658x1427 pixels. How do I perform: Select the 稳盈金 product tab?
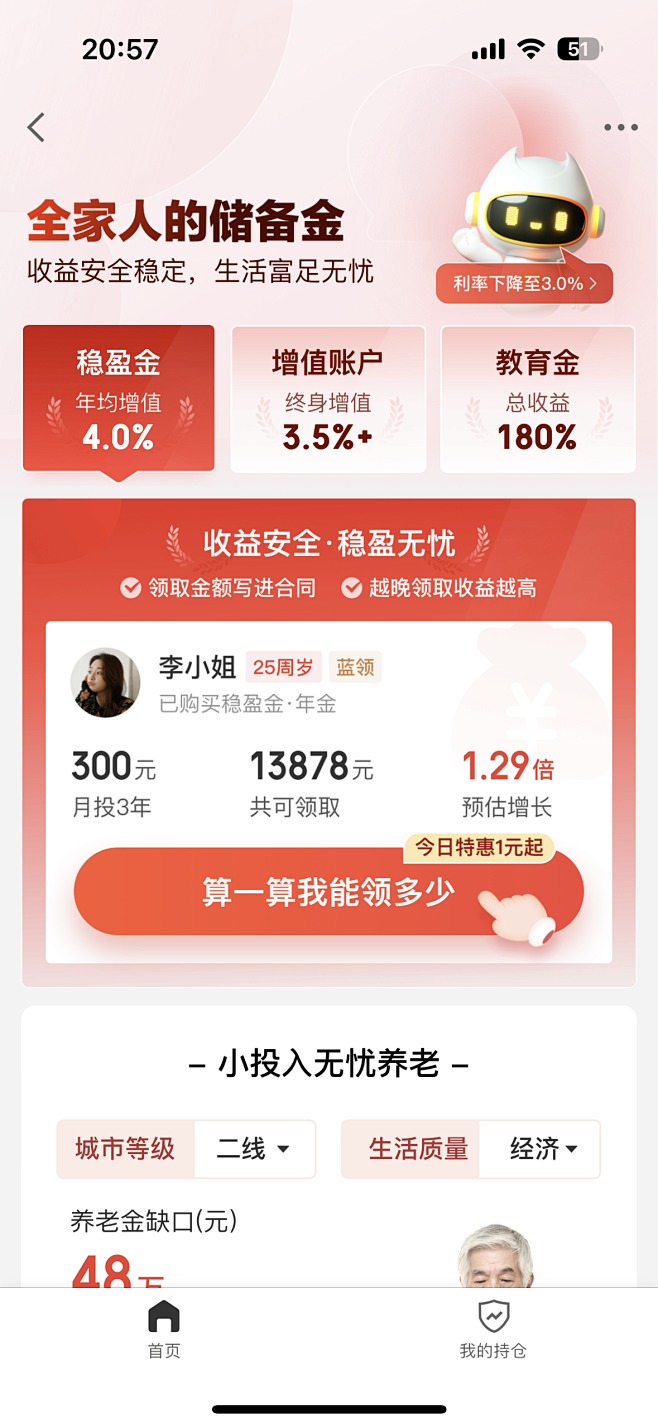[118, 398]
